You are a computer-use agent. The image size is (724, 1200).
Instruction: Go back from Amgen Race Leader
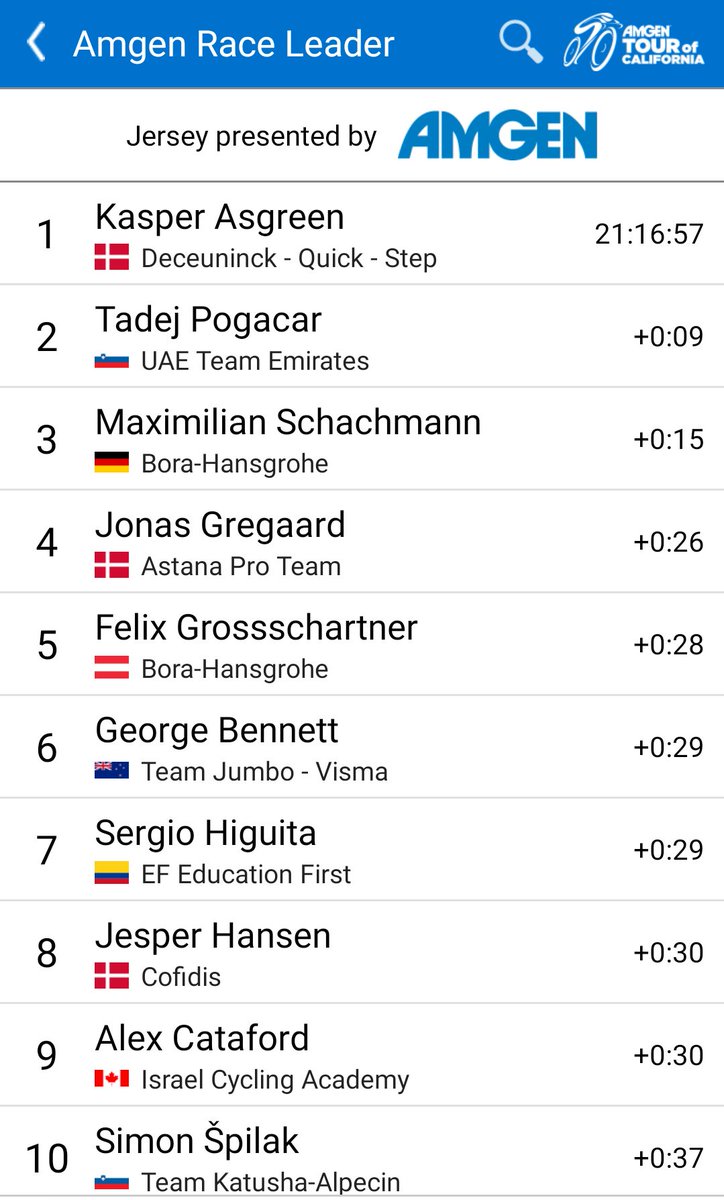click(x=37, y=44)
